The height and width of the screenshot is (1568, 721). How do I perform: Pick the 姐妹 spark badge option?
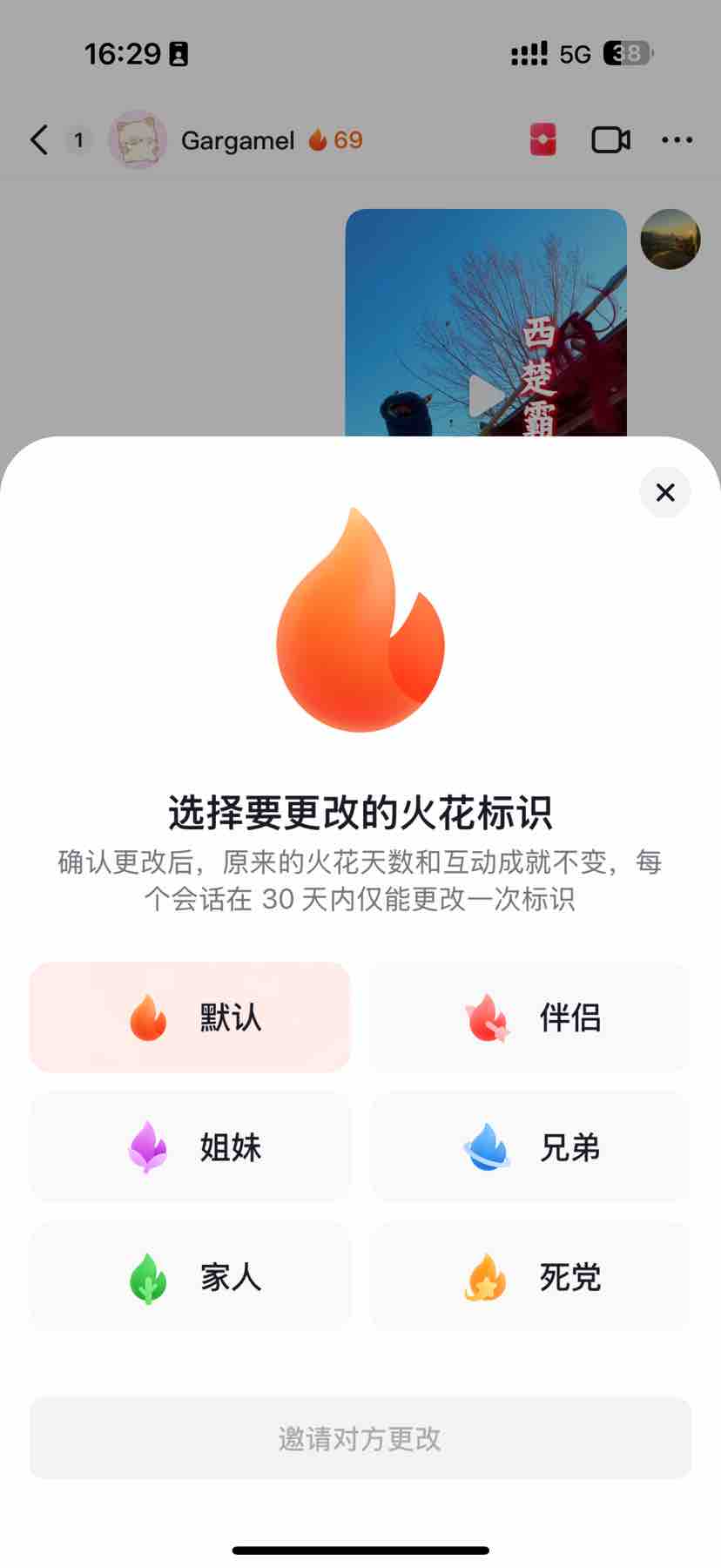click(190, 1147)
